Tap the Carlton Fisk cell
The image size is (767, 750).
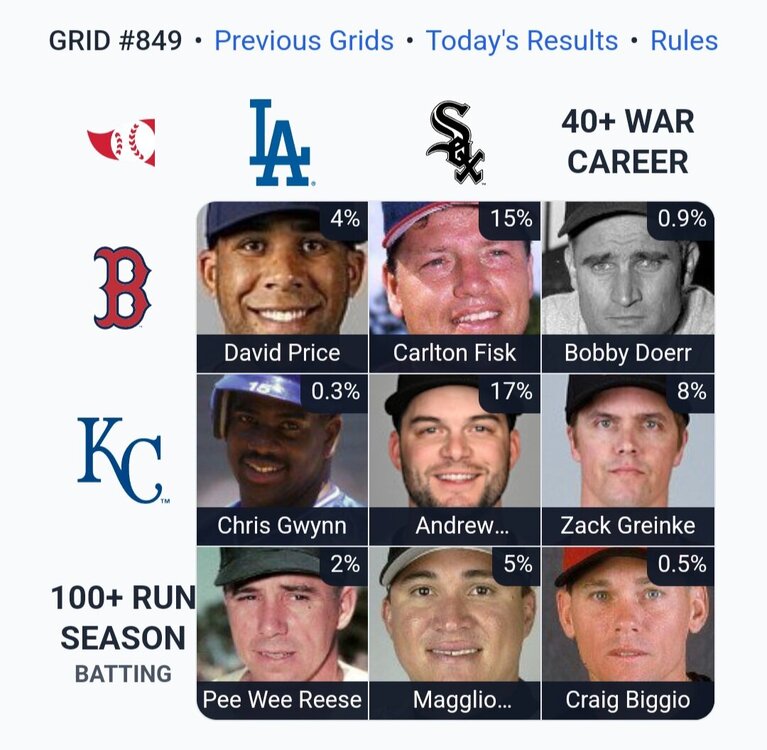455,287
